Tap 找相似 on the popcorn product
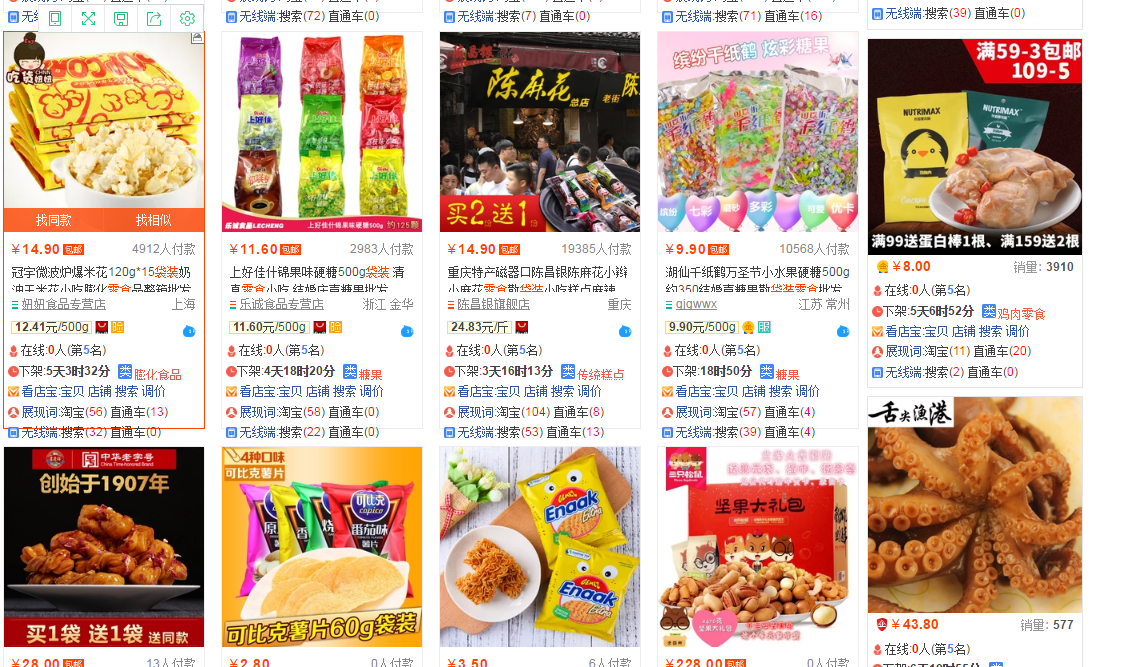1121x667 pixels. point(154,220)
